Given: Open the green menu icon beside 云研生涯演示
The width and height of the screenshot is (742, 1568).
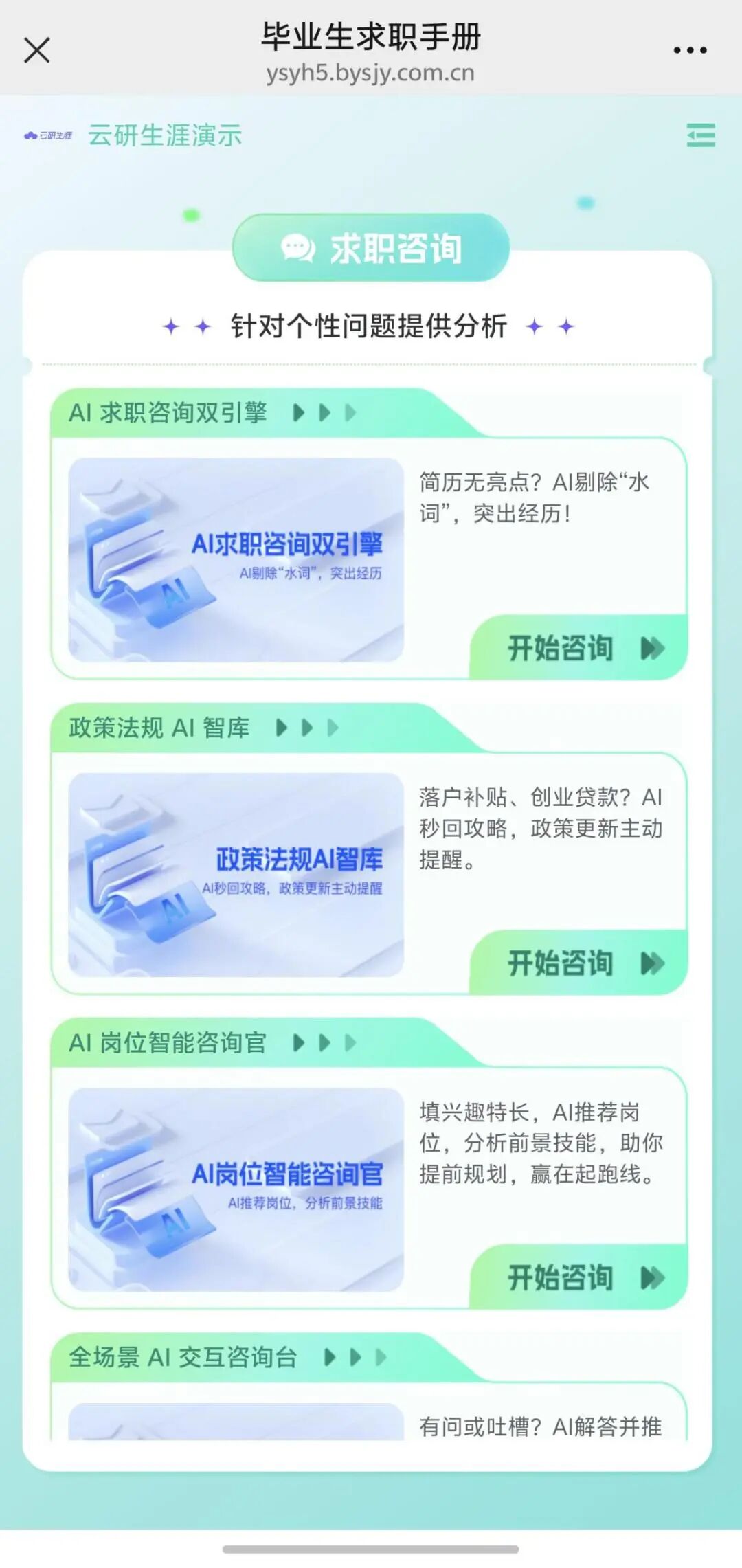Looking at the screenshot, I should (701, 135).
